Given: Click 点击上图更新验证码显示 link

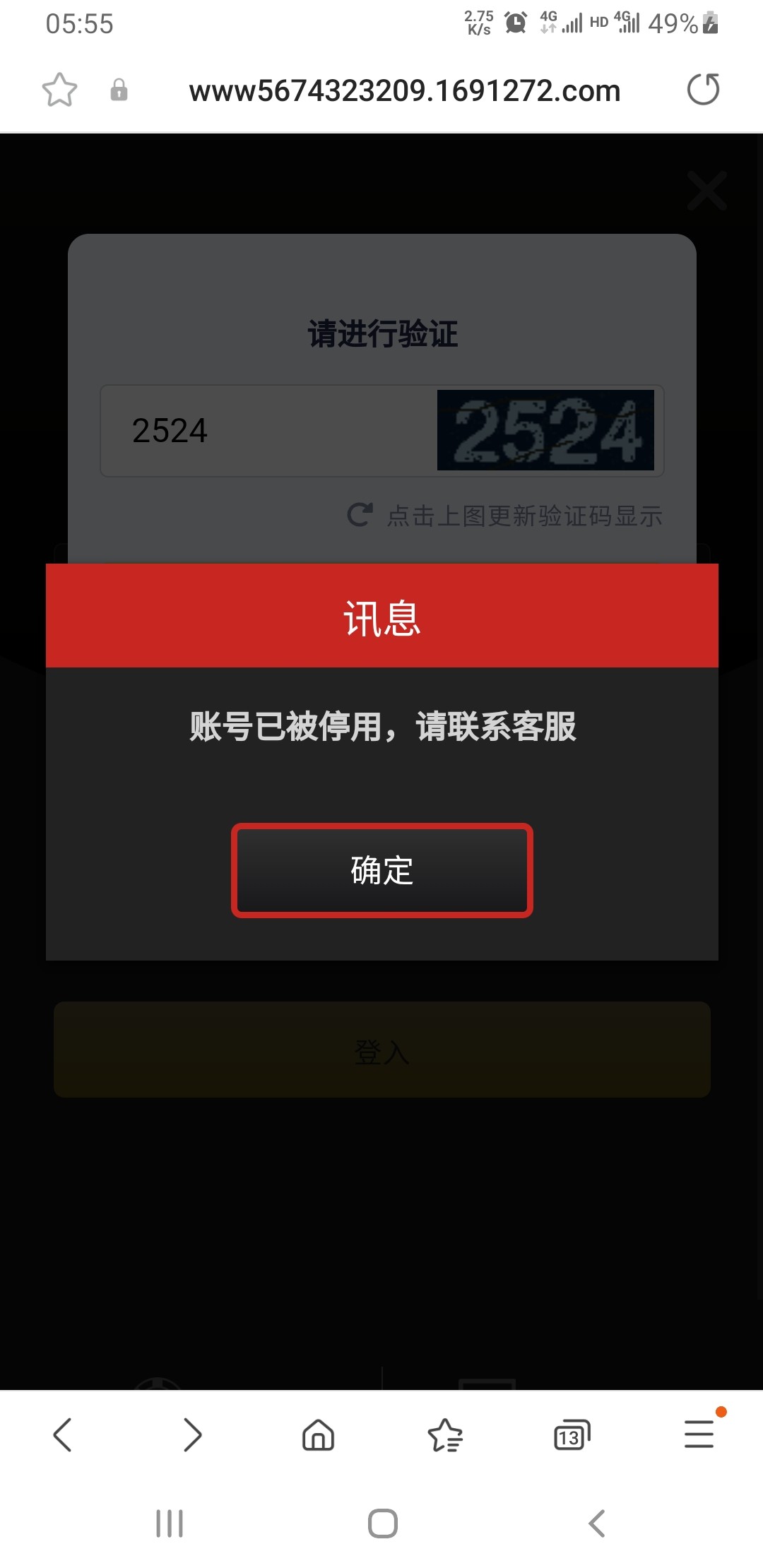Looking at the screenshot, I should [525, 516].
